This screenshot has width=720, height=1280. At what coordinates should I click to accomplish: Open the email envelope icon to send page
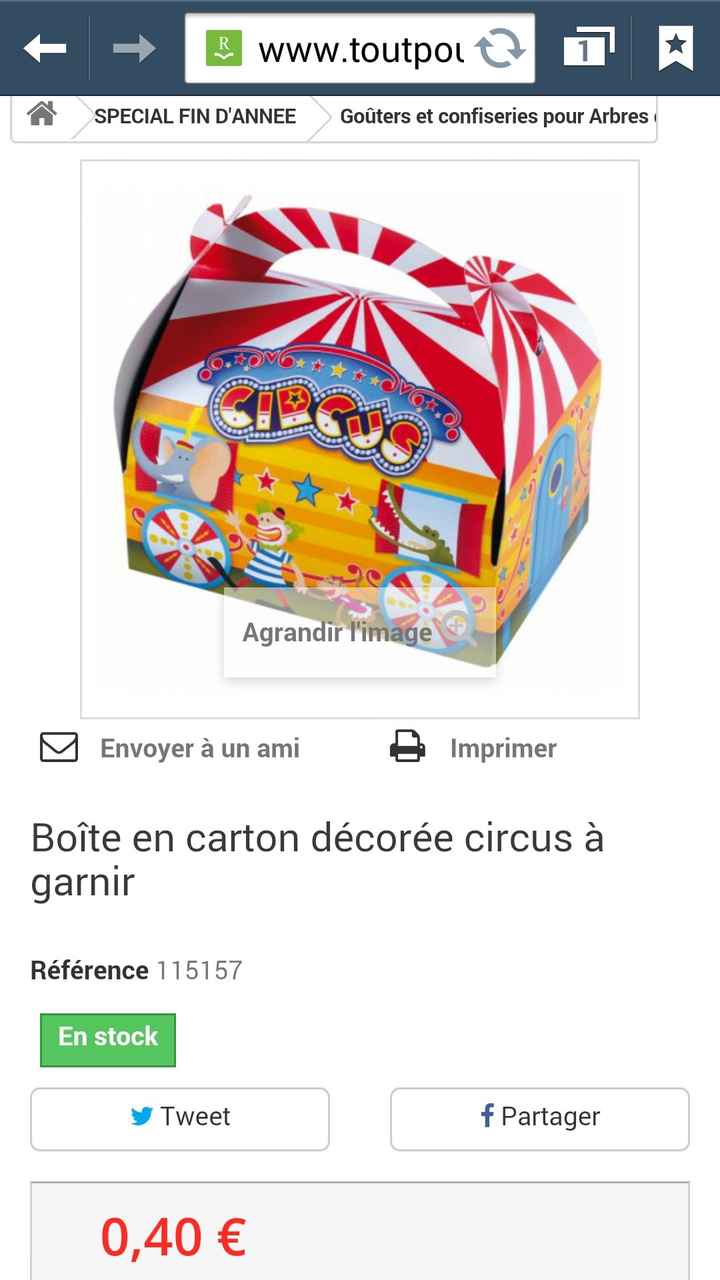[57, 747]
